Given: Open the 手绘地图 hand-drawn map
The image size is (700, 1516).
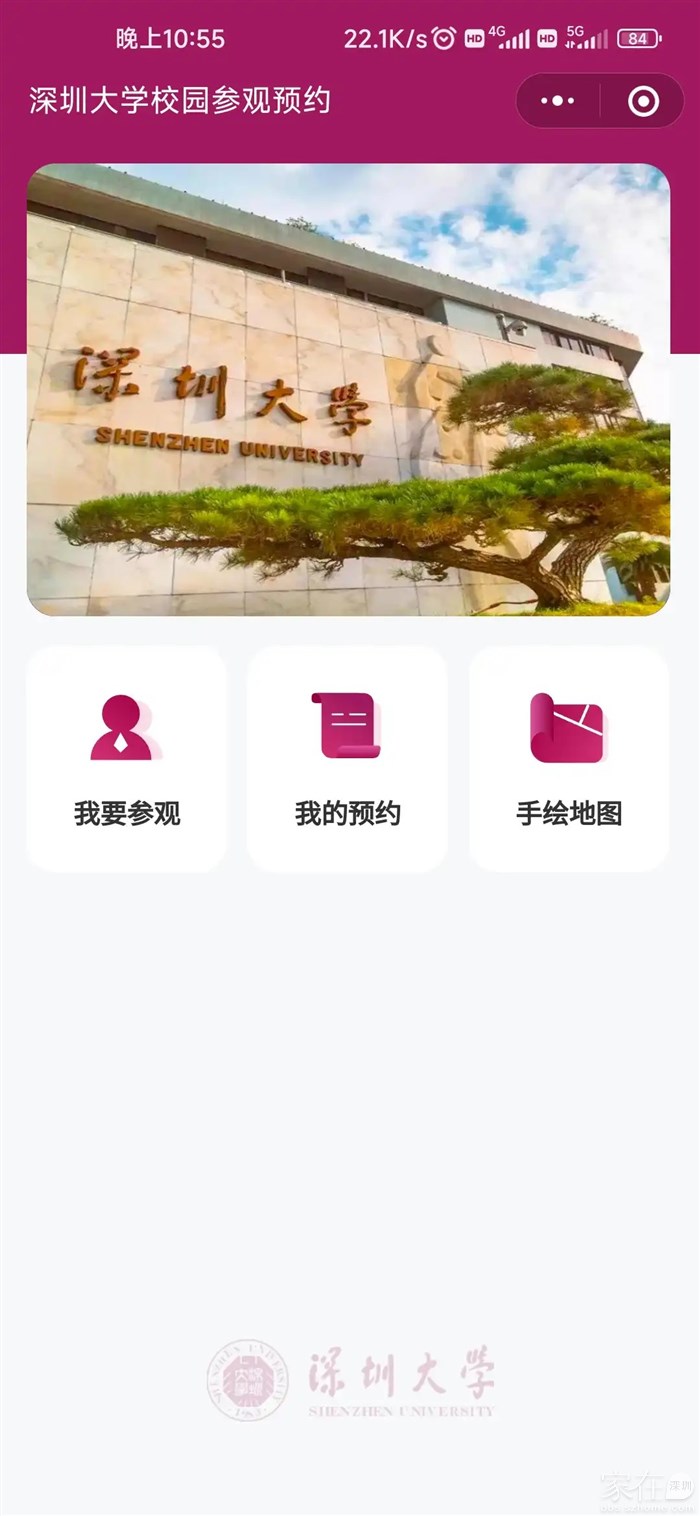Looking at the screenshot, I should (x=568, y=759).
